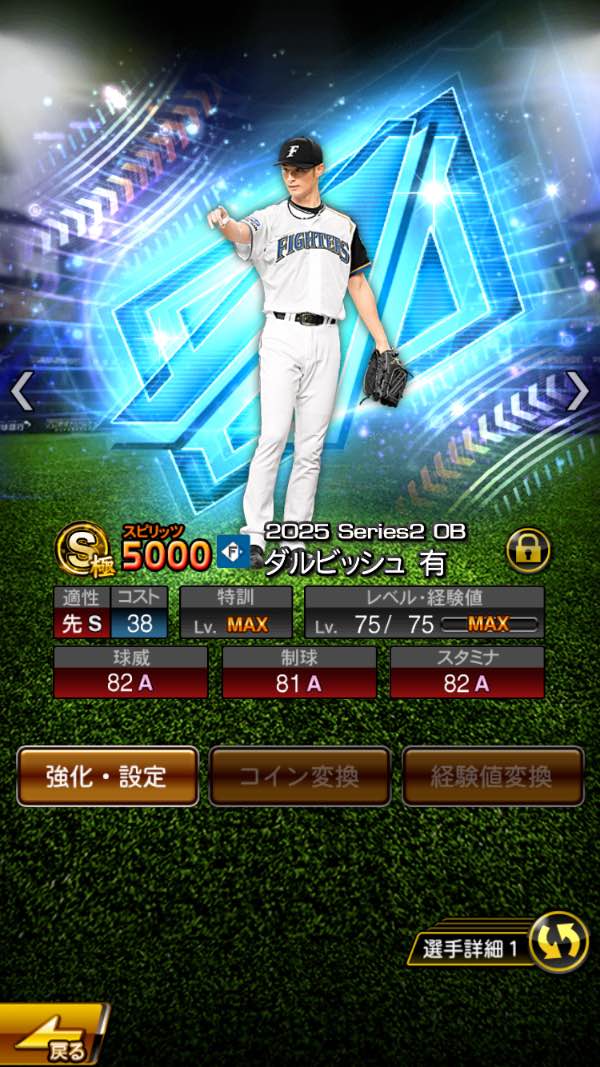Tap the 経験値変換 button
Image resolution: width=600 pixels, height=1067 pixels.
[x=493, y=776]
